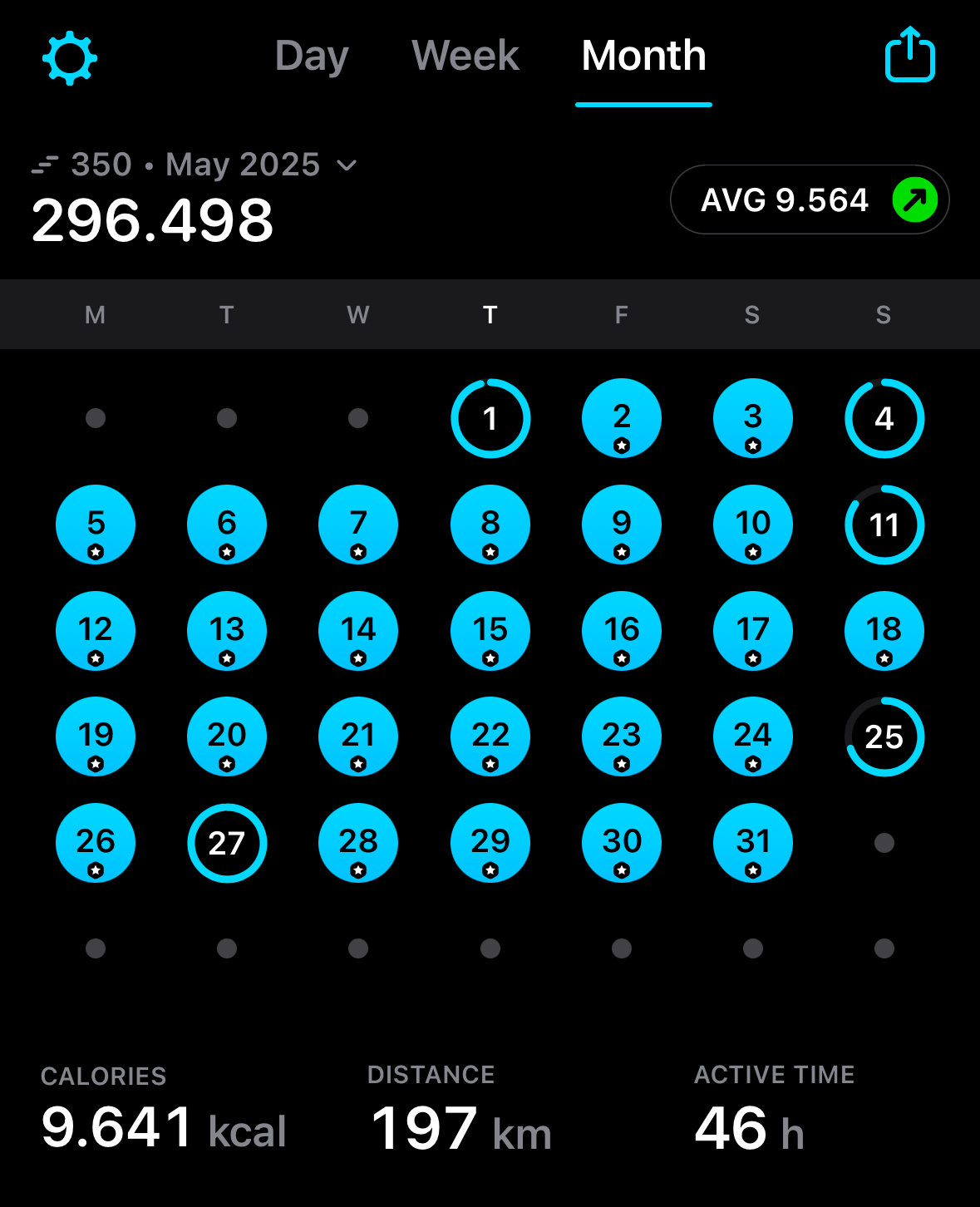Open day 27 details
The image size is (980, 1207).
pyautogui.click(x=227, y=843)
